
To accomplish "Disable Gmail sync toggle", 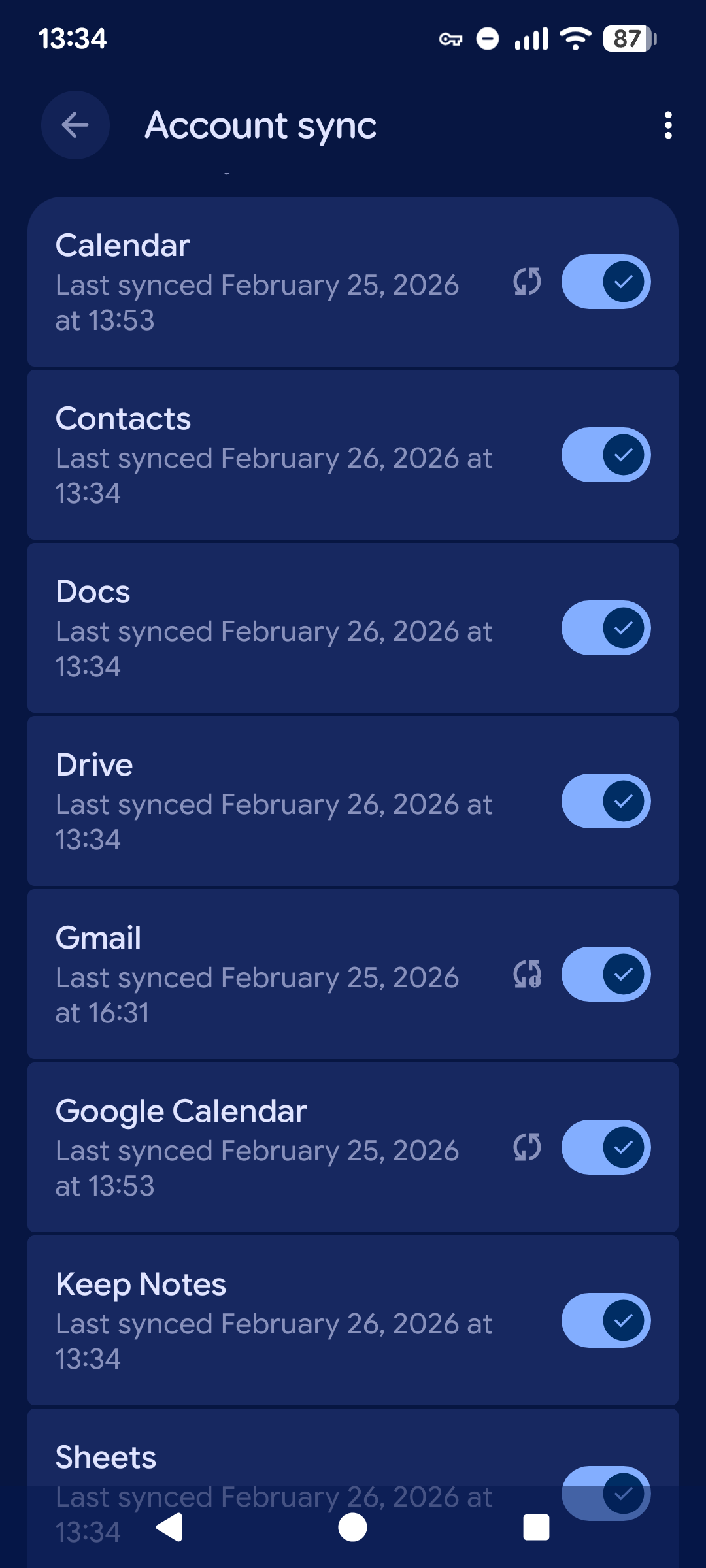I will (x=606, y=974).
